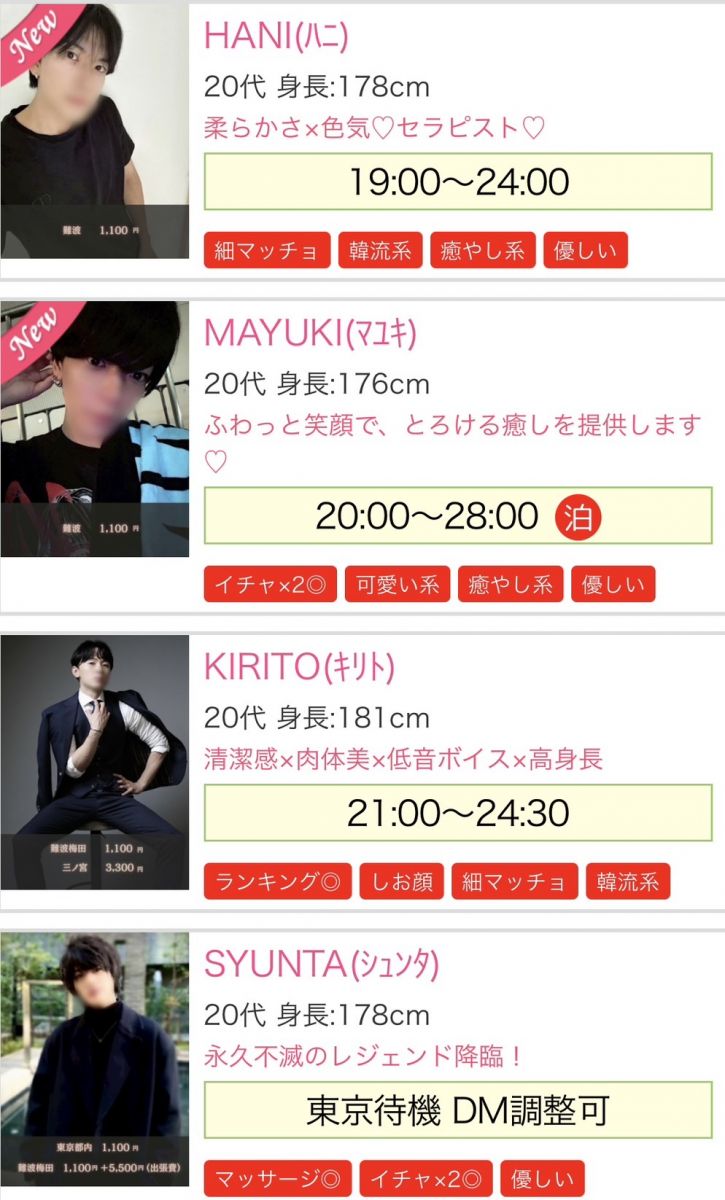Open KIRITO's profile photo
725x1200 pixels.
click(95, 763)
